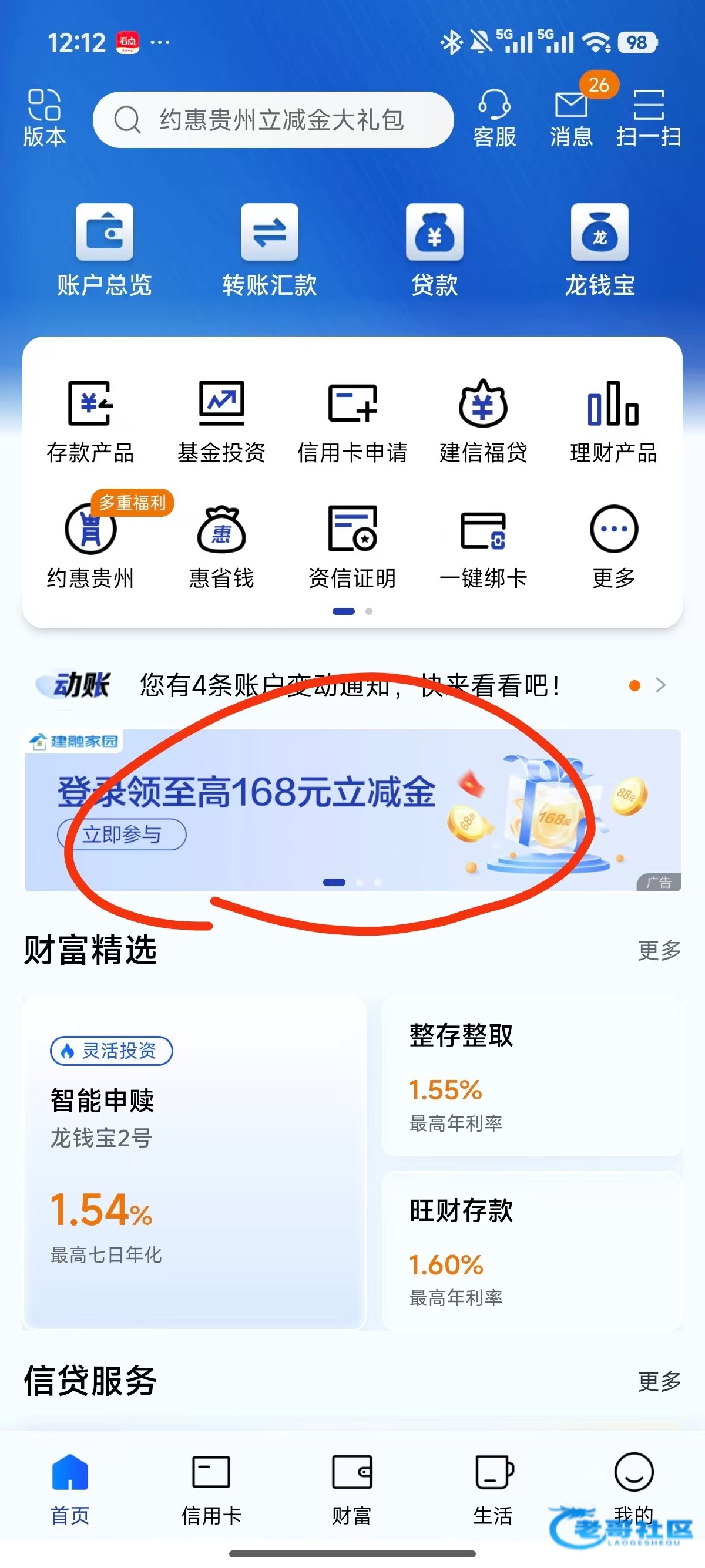Open 一键绑卡 card binding
Screen dimensions: 705x1568
[x=483, y=546]
